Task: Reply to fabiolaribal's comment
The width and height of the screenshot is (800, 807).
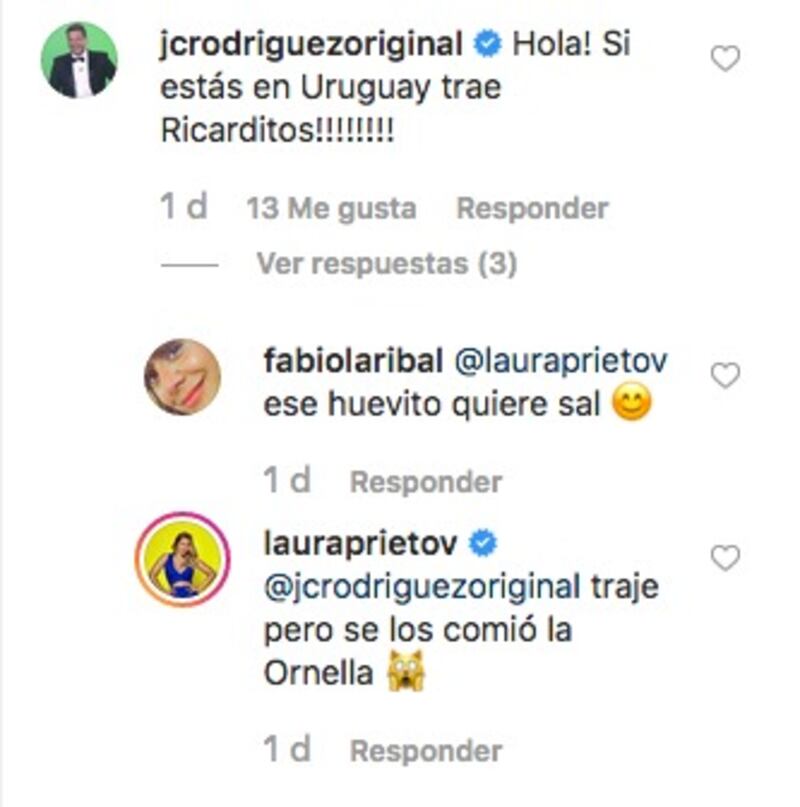Action: 426,482
